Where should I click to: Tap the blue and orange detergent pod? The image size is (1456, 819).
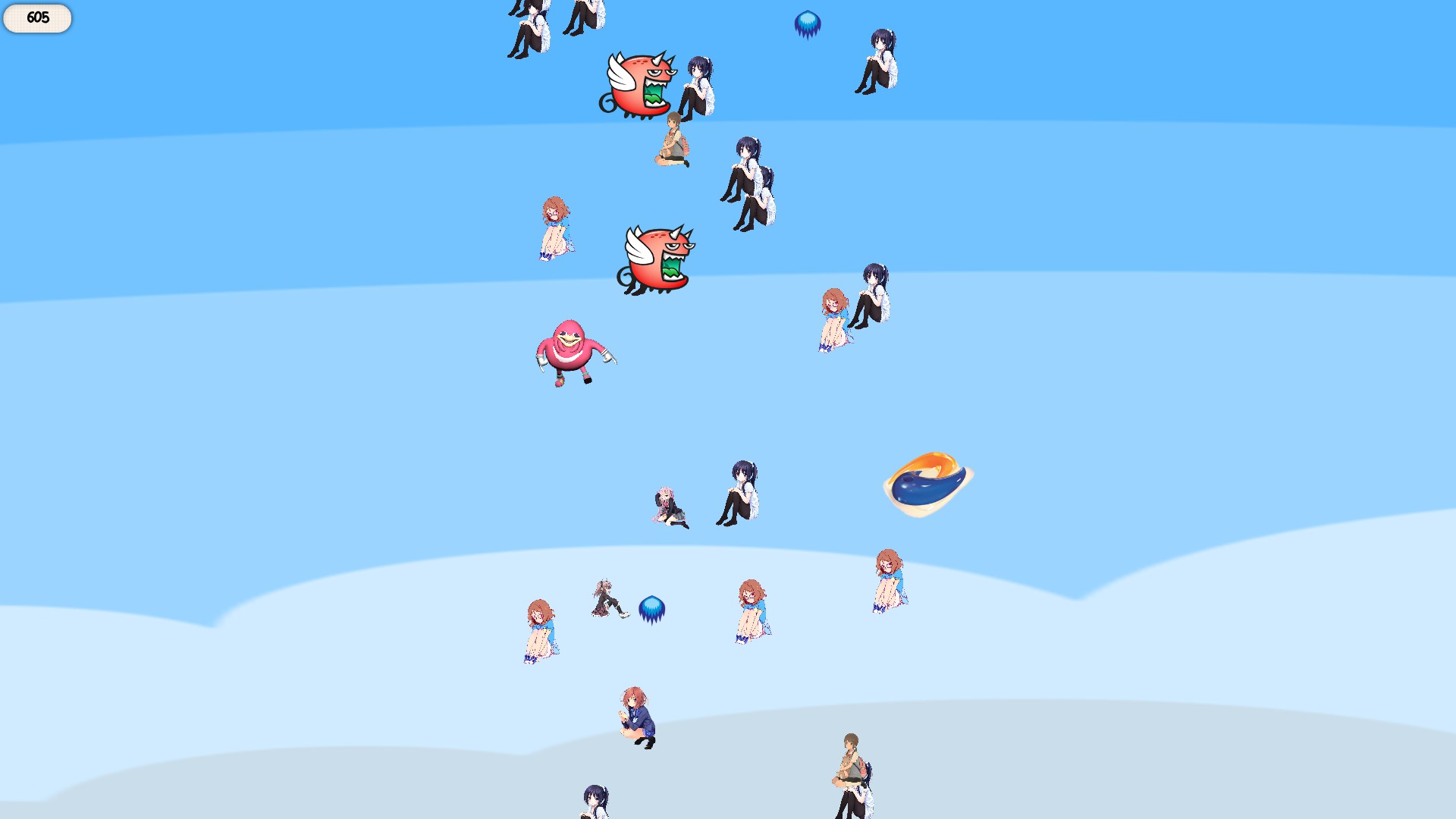click(x=927, y=483)
